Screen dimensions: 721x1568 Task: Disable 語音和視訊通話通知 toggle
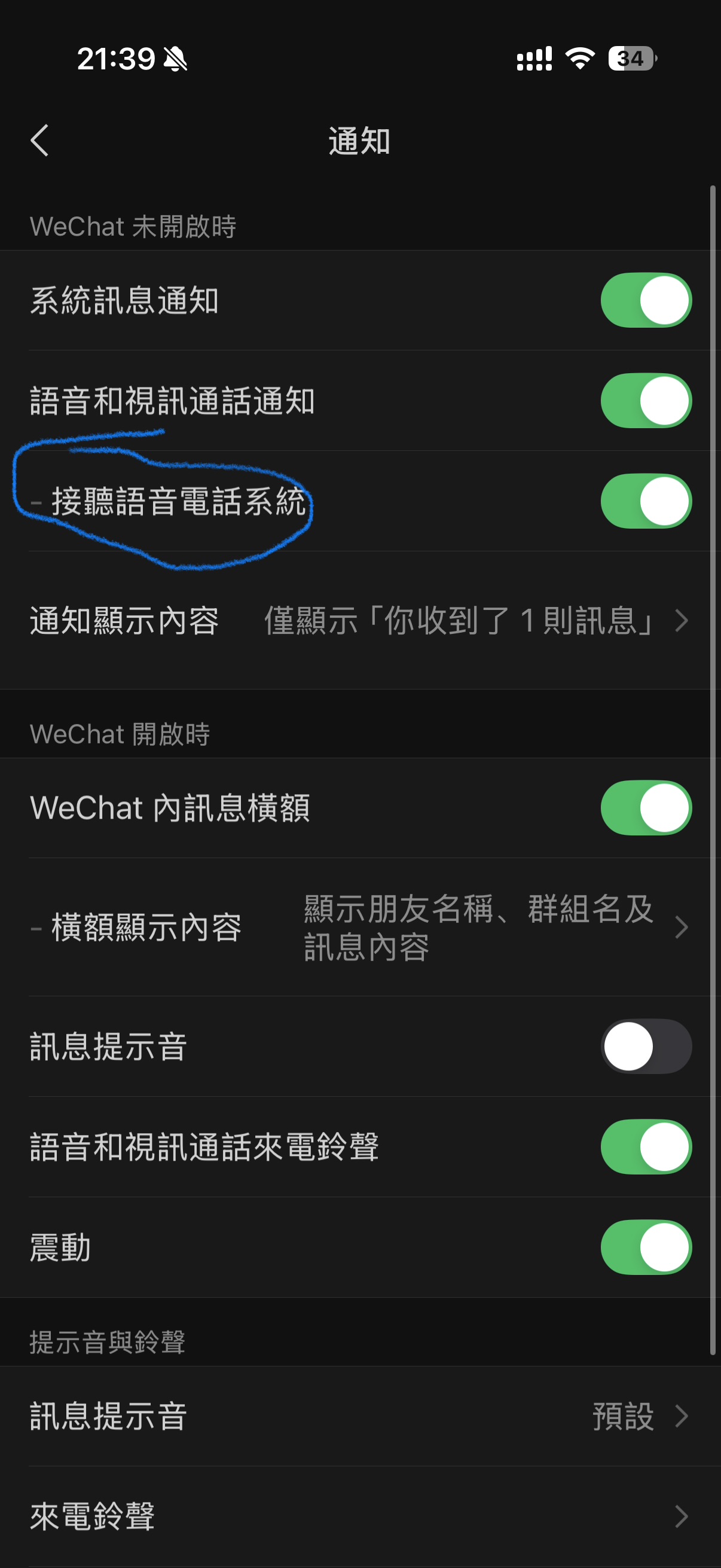click(x=646, y=401)
